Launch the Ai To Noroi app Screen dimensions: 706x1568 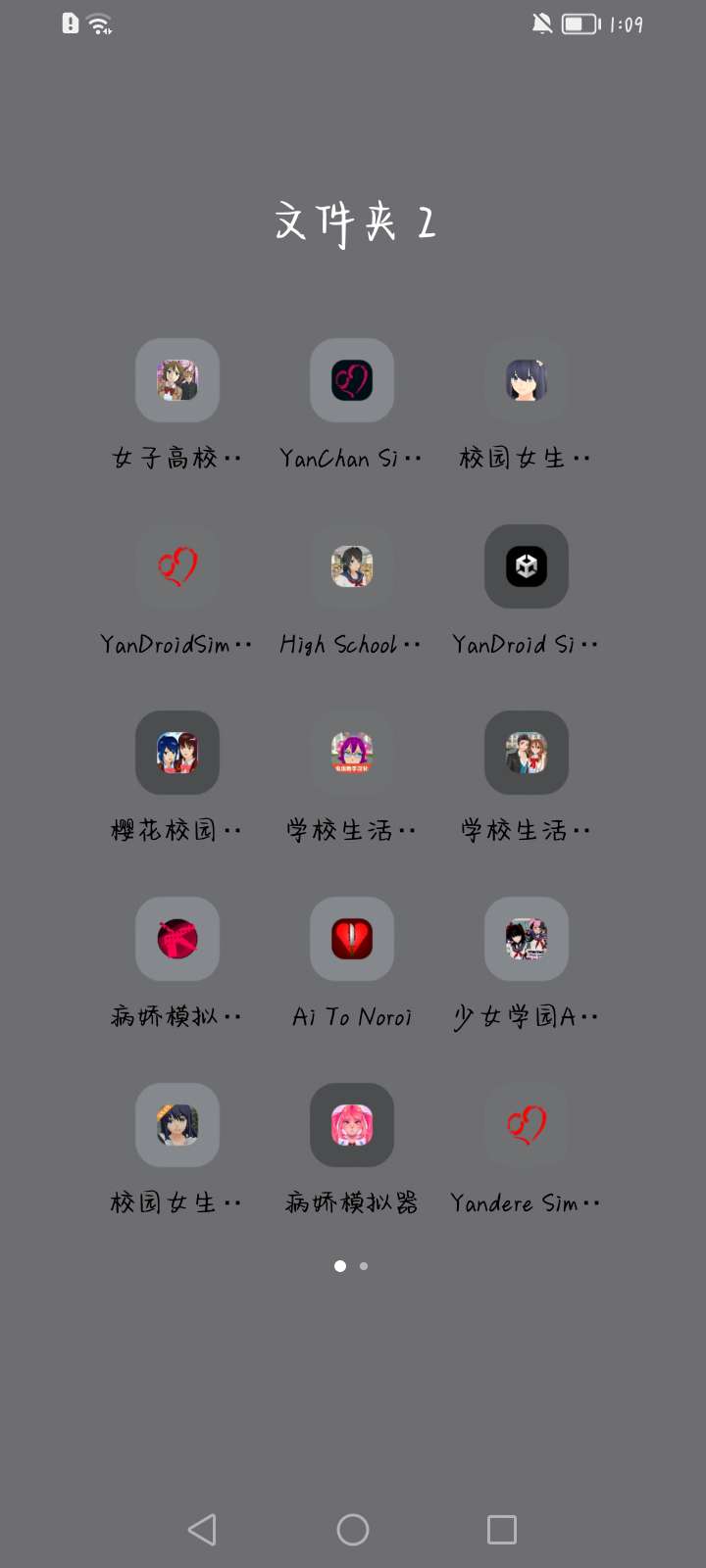352,939
